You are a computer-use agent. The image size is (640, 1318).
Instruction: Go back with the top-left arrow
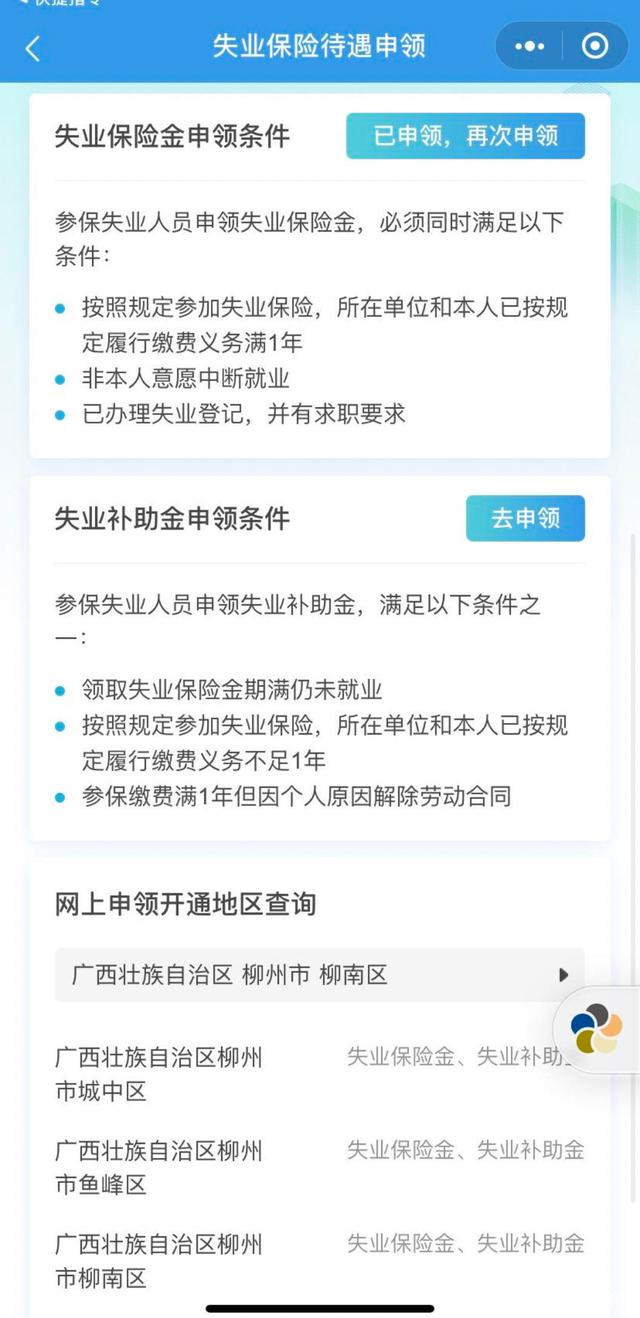pos(33,47)
